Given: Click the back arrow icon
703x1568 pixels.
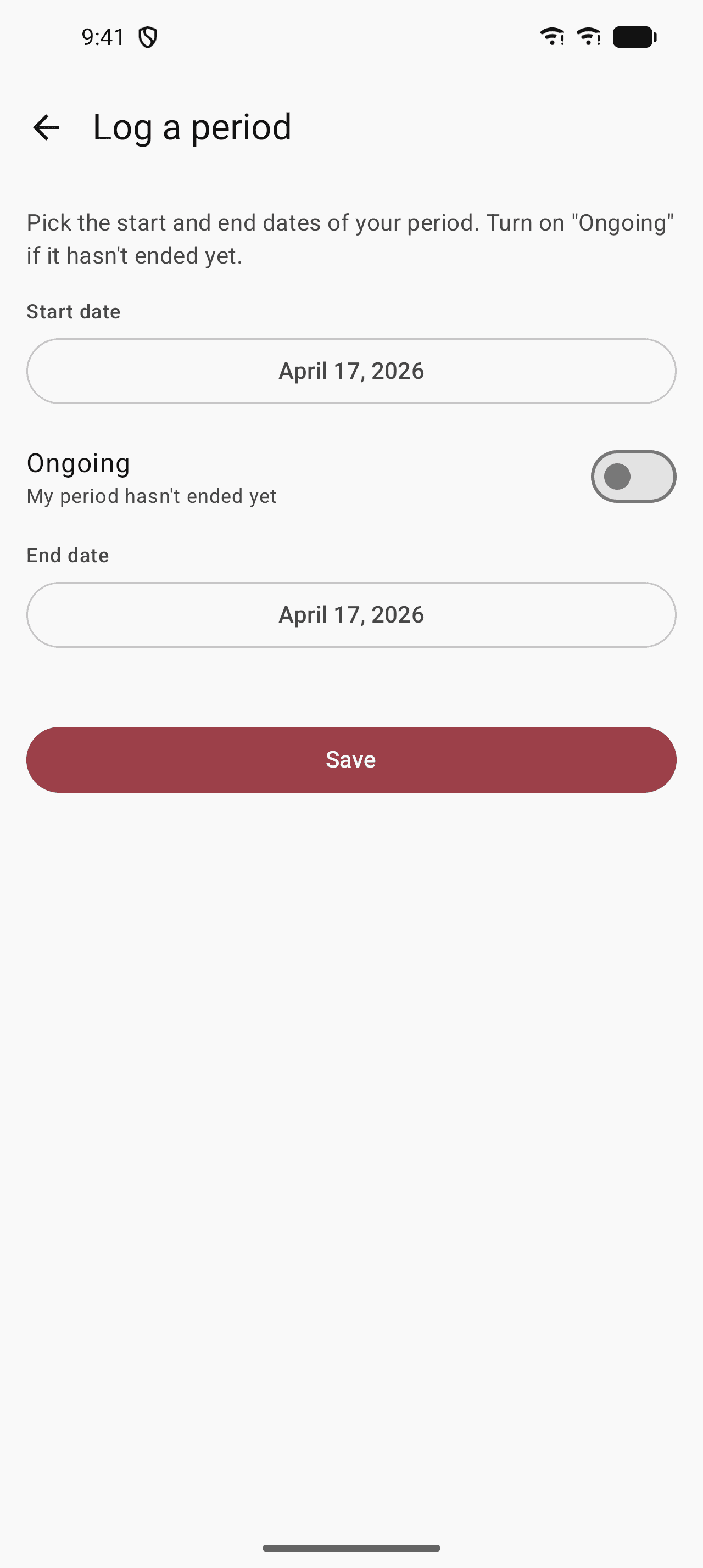Looking at the screenshot, I should tap(46, 127).
